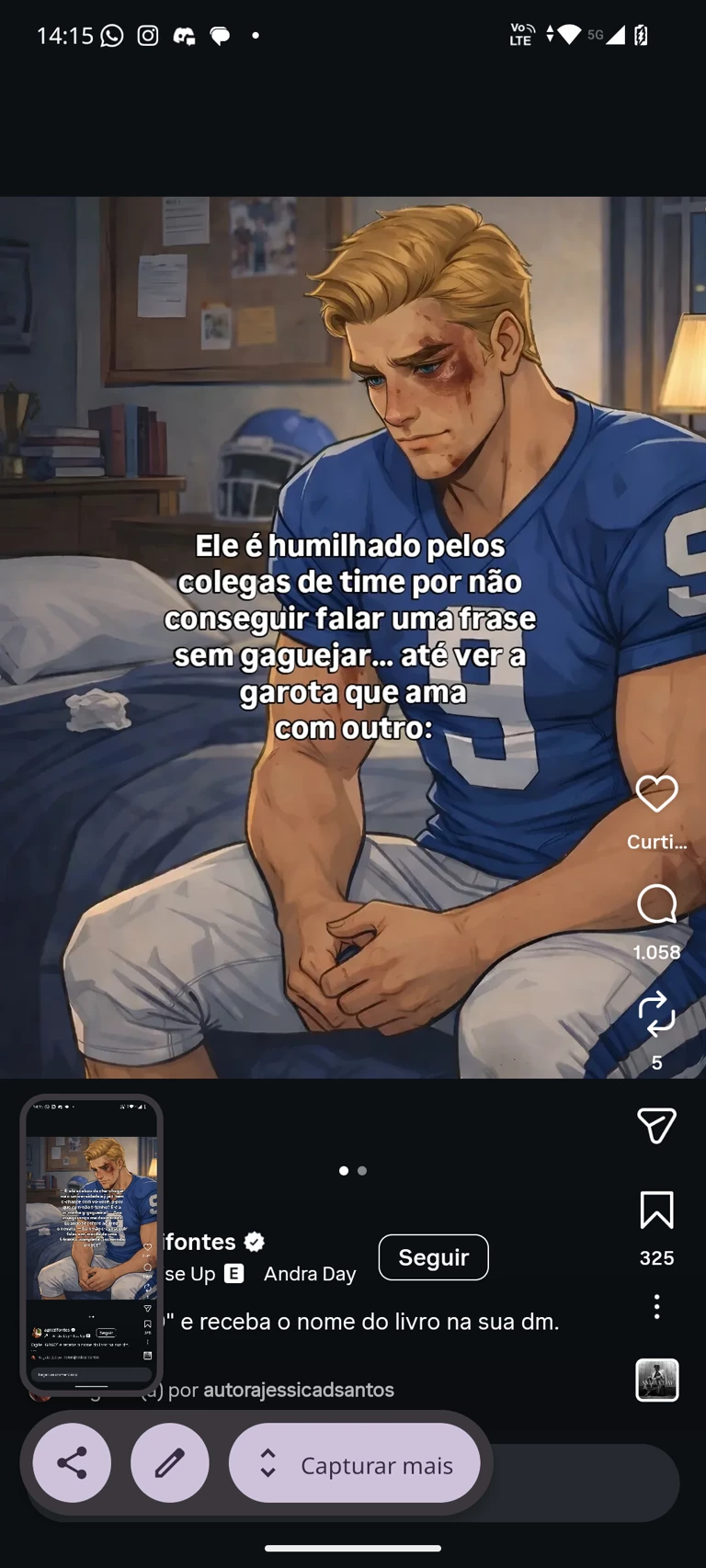Share the captured screenshot
706x1568 pixels.
point(73,1463)
